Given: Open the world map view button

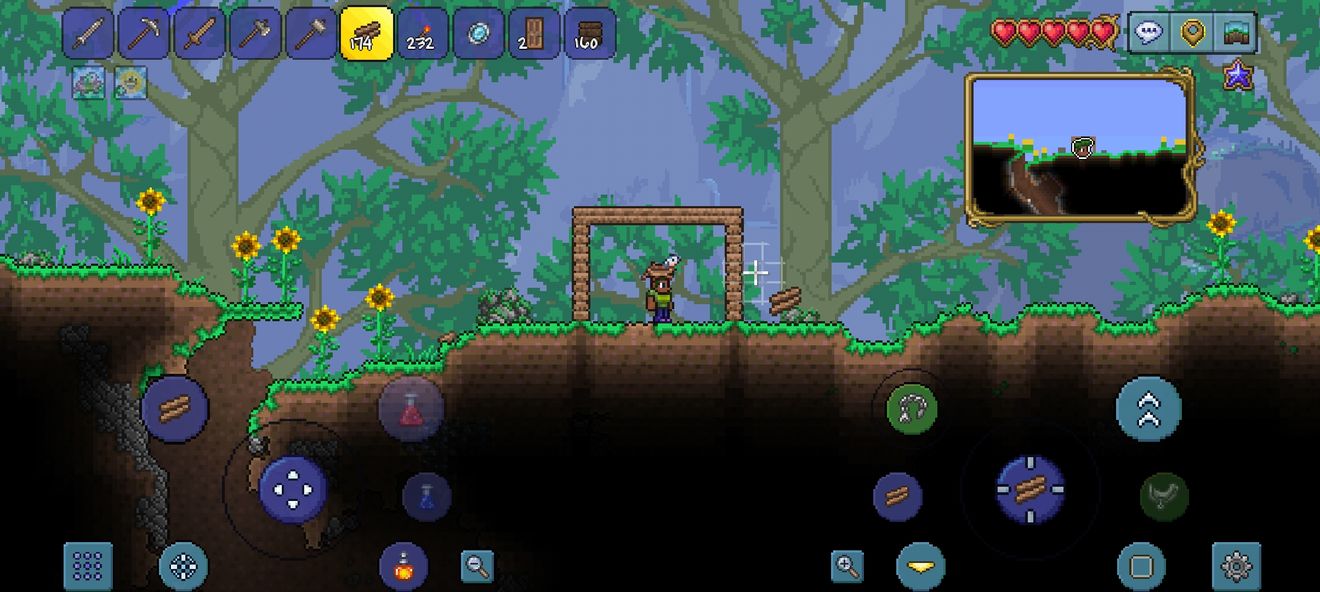Looking at the screenshot, I should [1235, 33].
